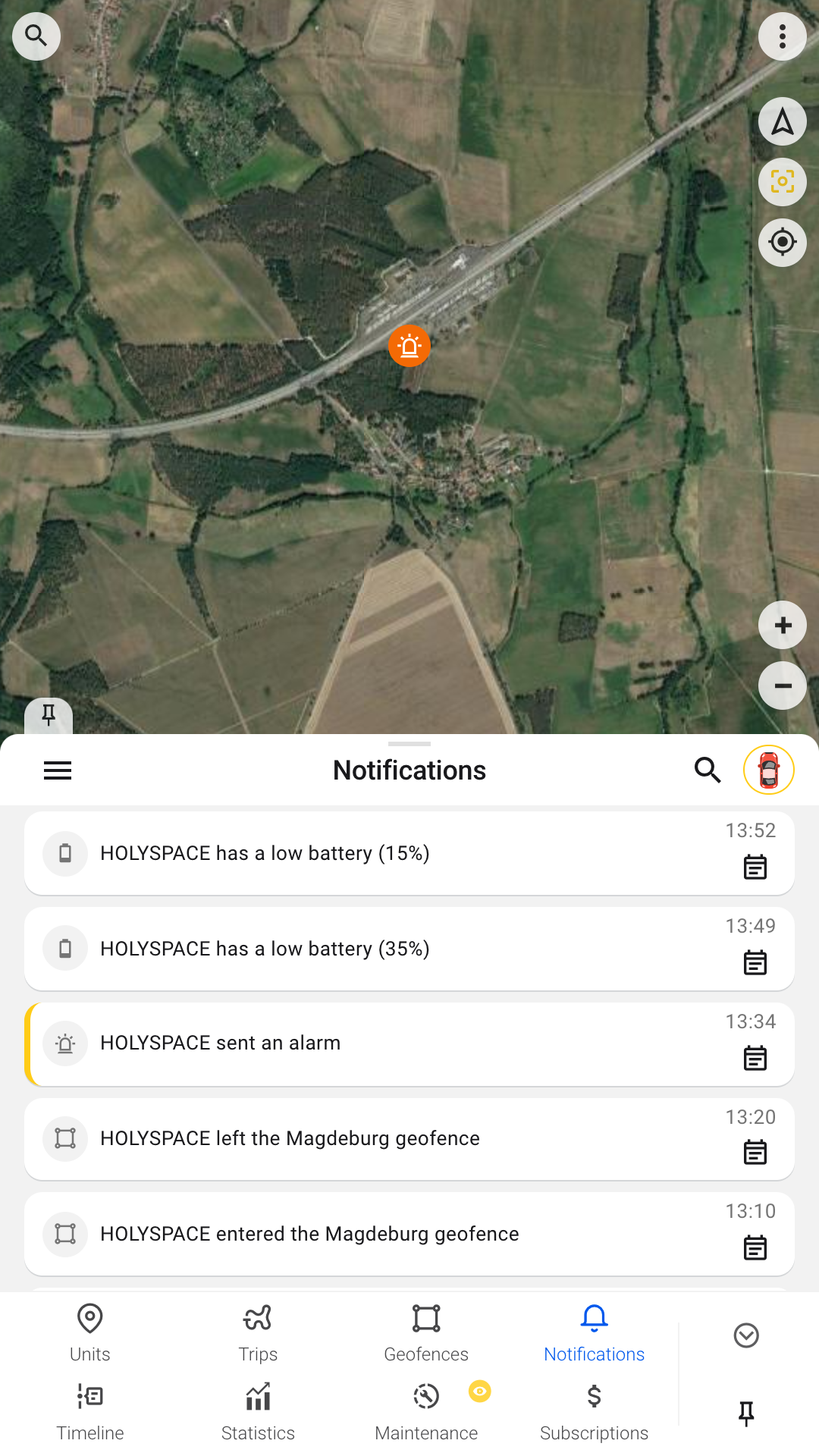The image size is (819, 1456).
Task: Tap the orange alarm marker on the map
Action: 409,346
